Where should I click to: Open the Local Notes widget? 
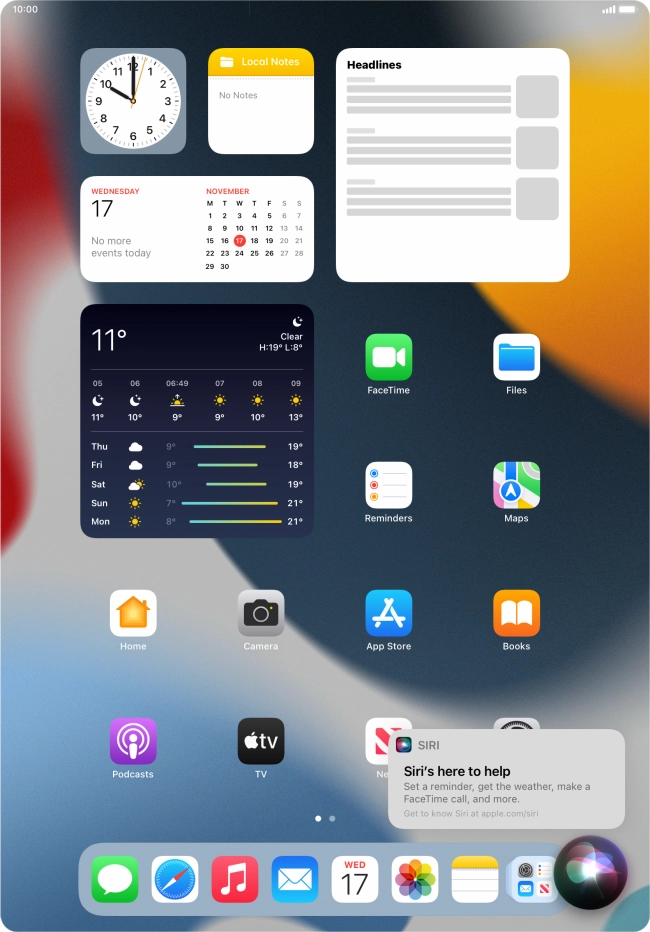point(261,101)
